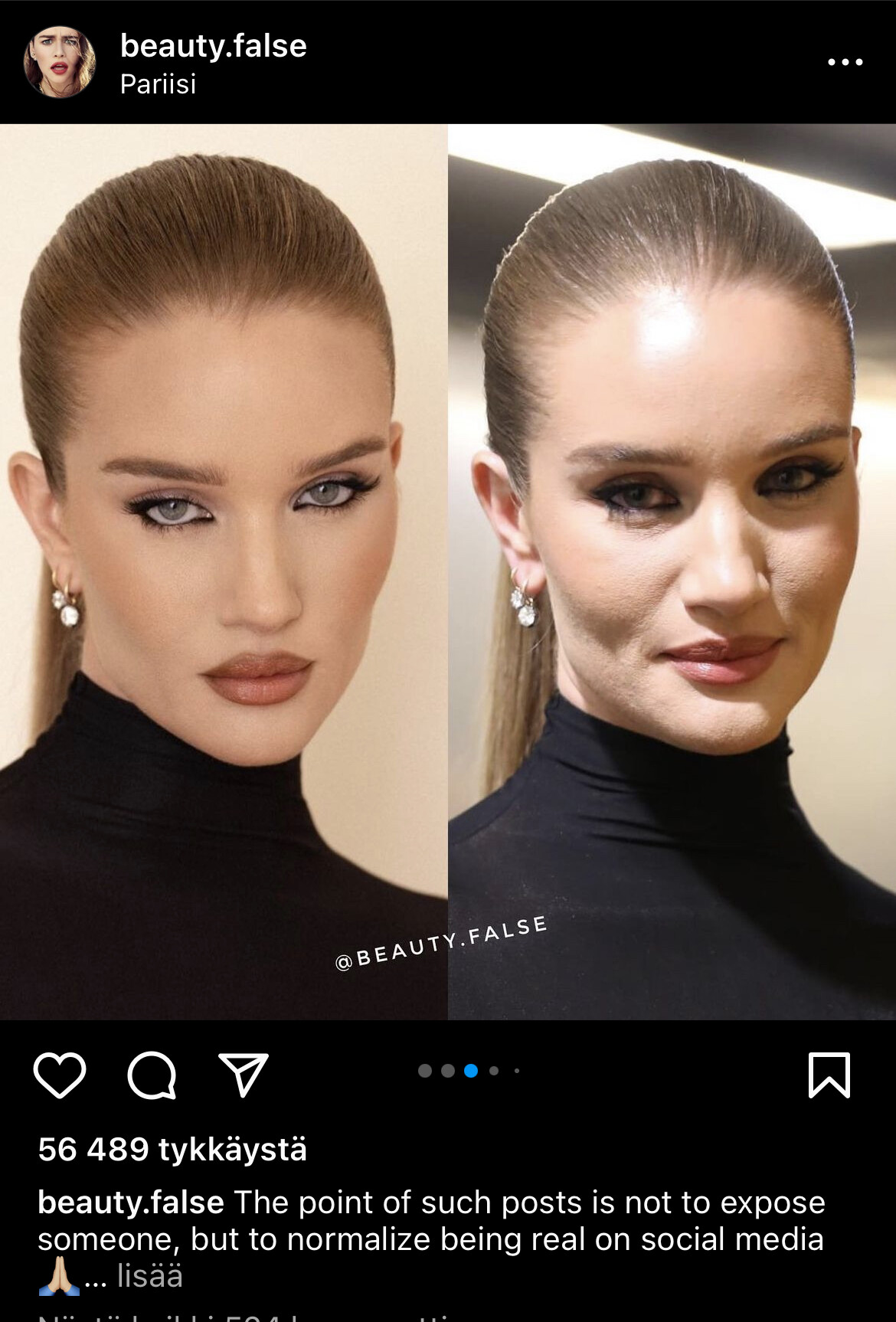Bookmark this post

(x=829, y=1075)
